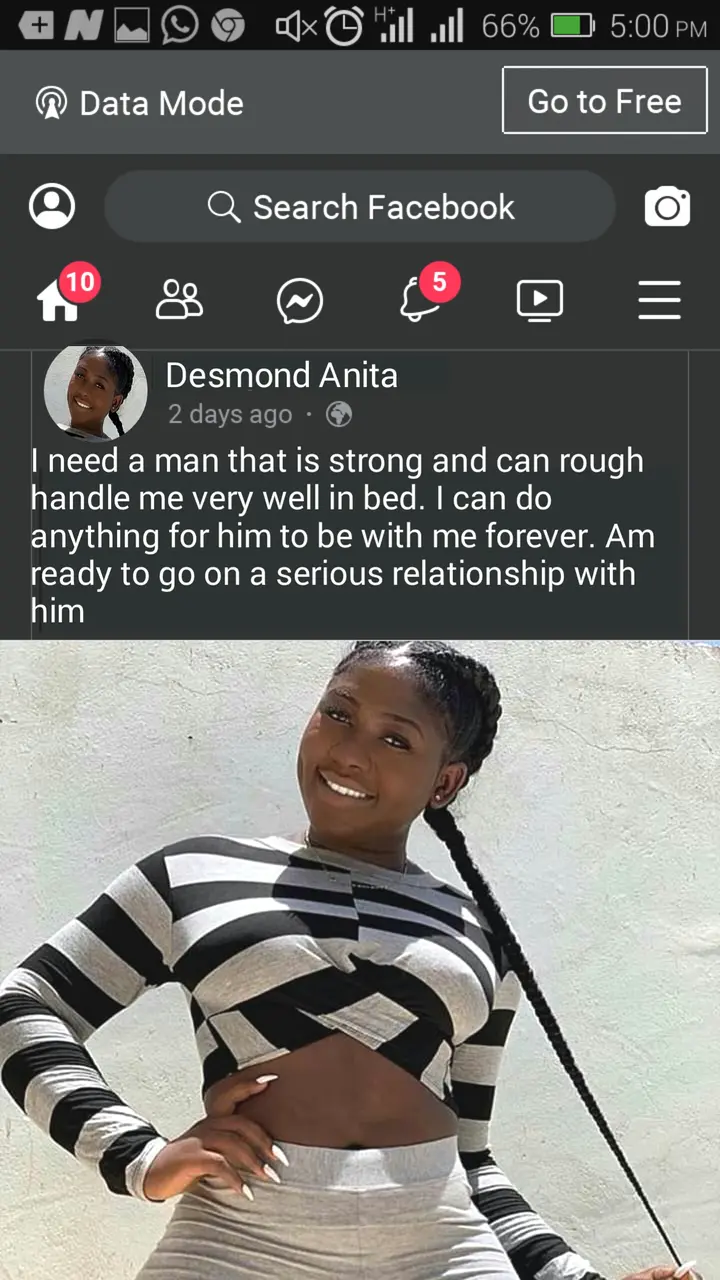This screenshot has width=720, height=1280.
Task: Open the hamburger menu
Action: (660, 299)
